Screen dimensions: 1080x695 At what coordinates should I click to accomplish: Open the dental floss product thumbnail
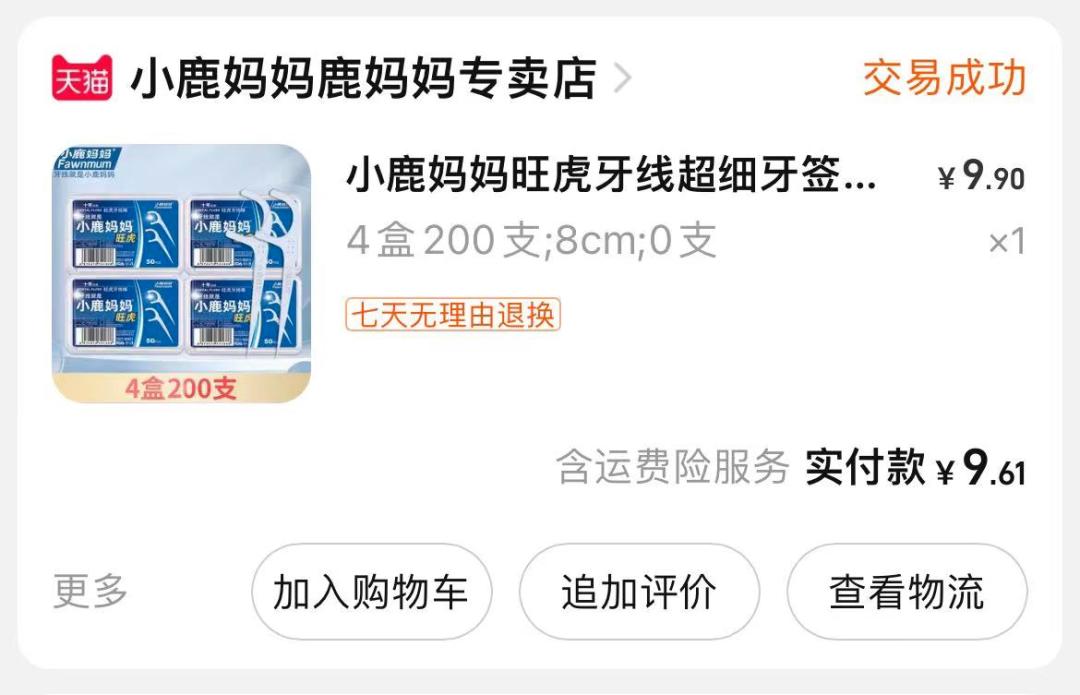[181, 274]
